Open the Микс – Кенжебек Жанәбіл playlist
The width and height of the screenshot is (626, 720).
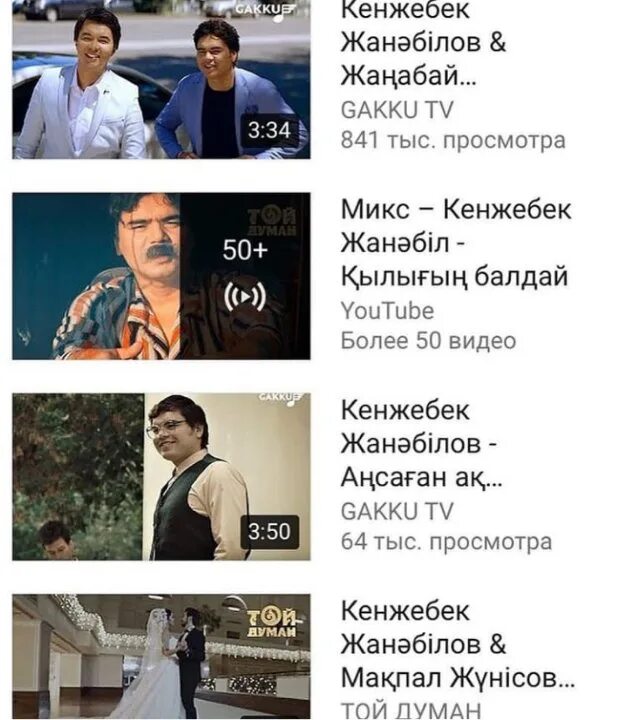(161, 276)
